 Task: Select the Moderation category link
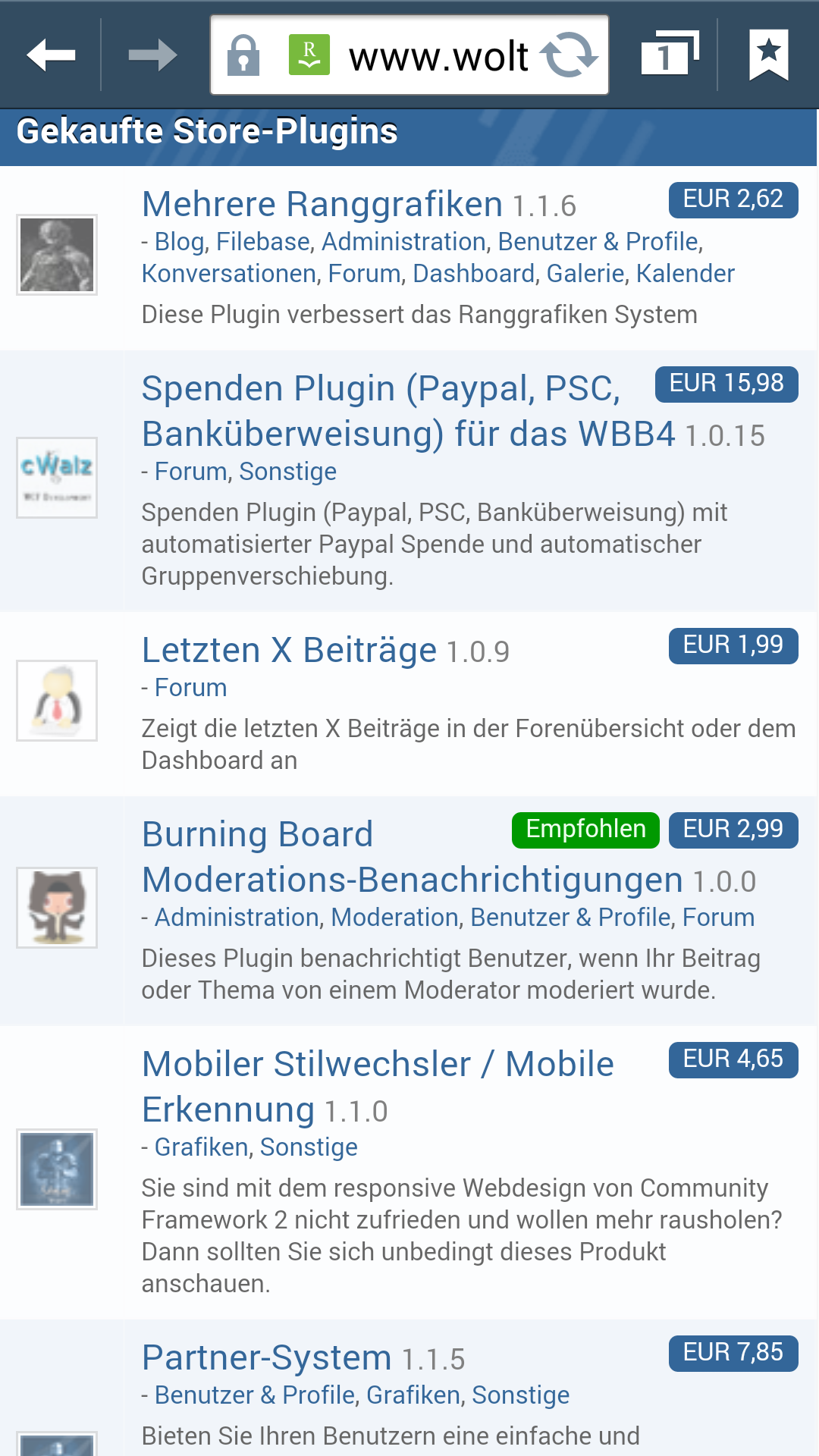(x=394, y=918)
